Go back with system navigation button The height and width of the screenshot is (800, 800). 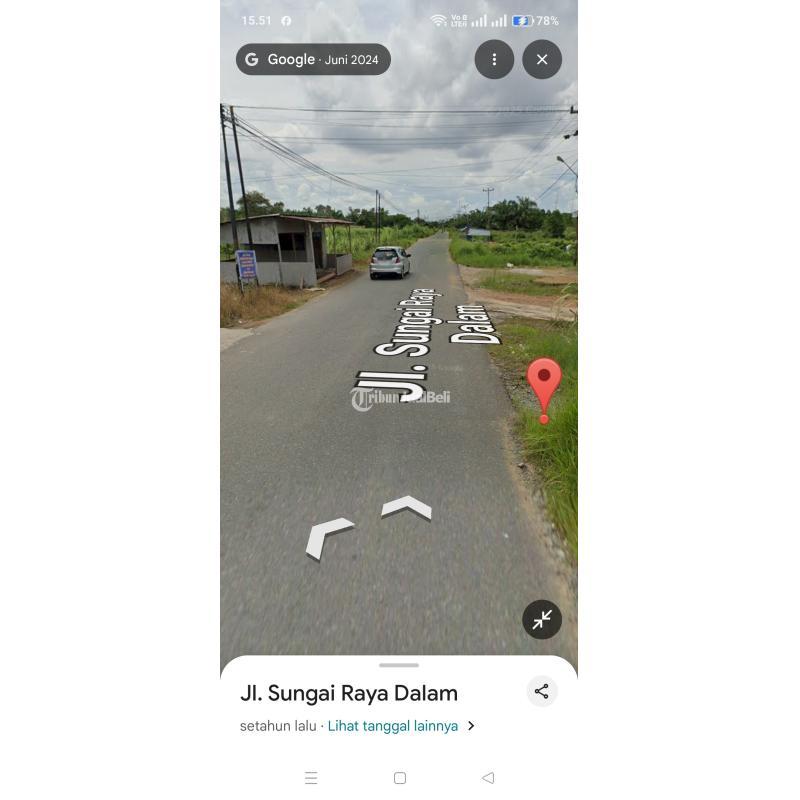488,778
